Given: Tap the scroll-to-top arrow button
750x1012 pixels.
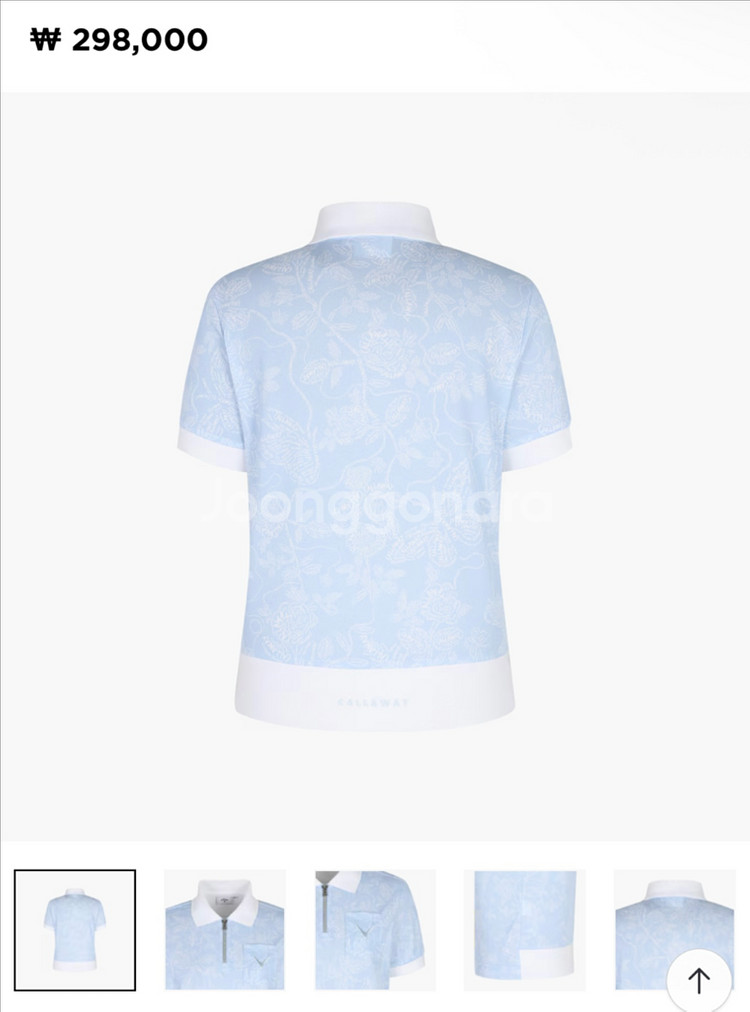Looking at the screenshot, I should (699, 981).
